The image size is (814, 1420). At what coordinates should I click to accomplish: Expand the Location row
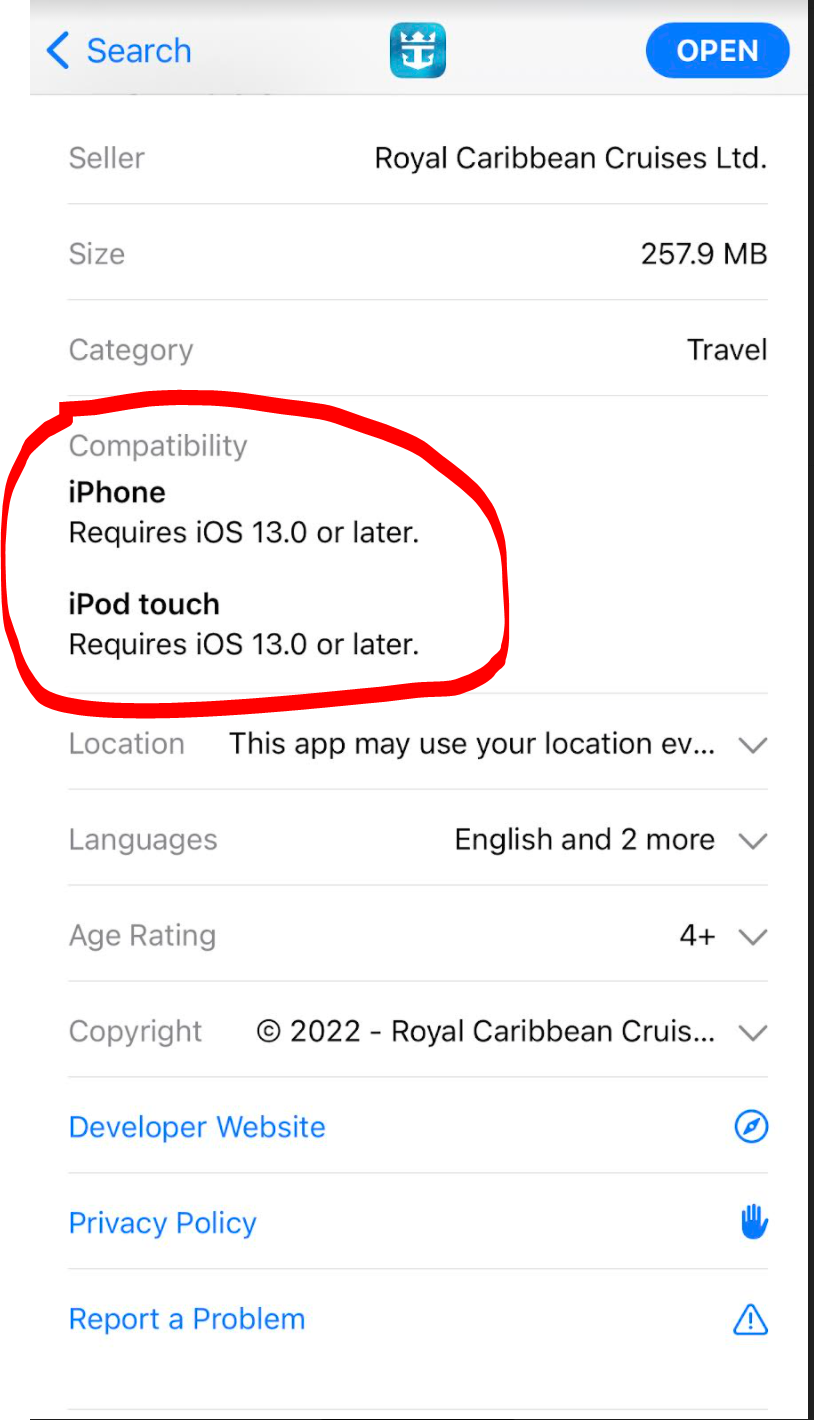(418, 744)
